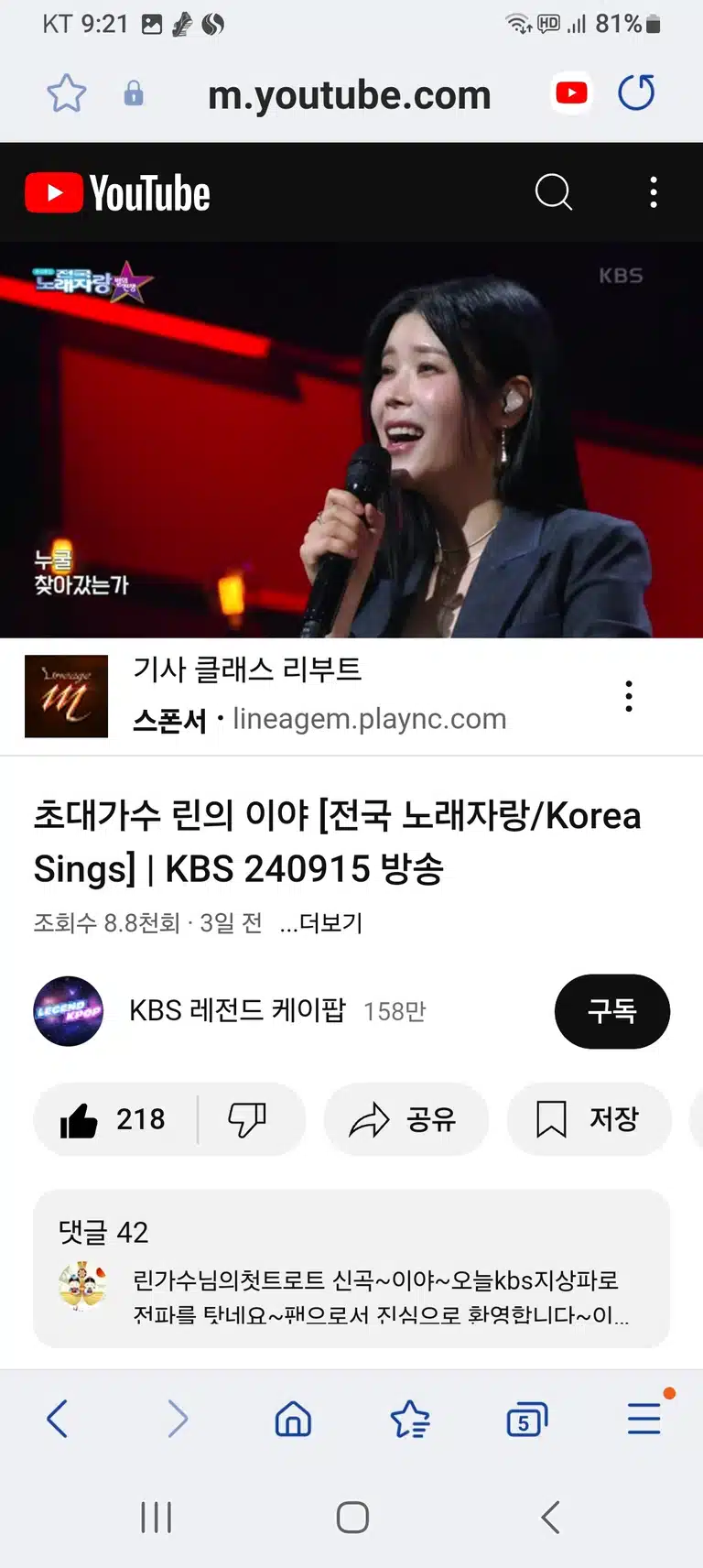
Task: Open the browser tabs switcher
Action: [x=526, y=1420]
